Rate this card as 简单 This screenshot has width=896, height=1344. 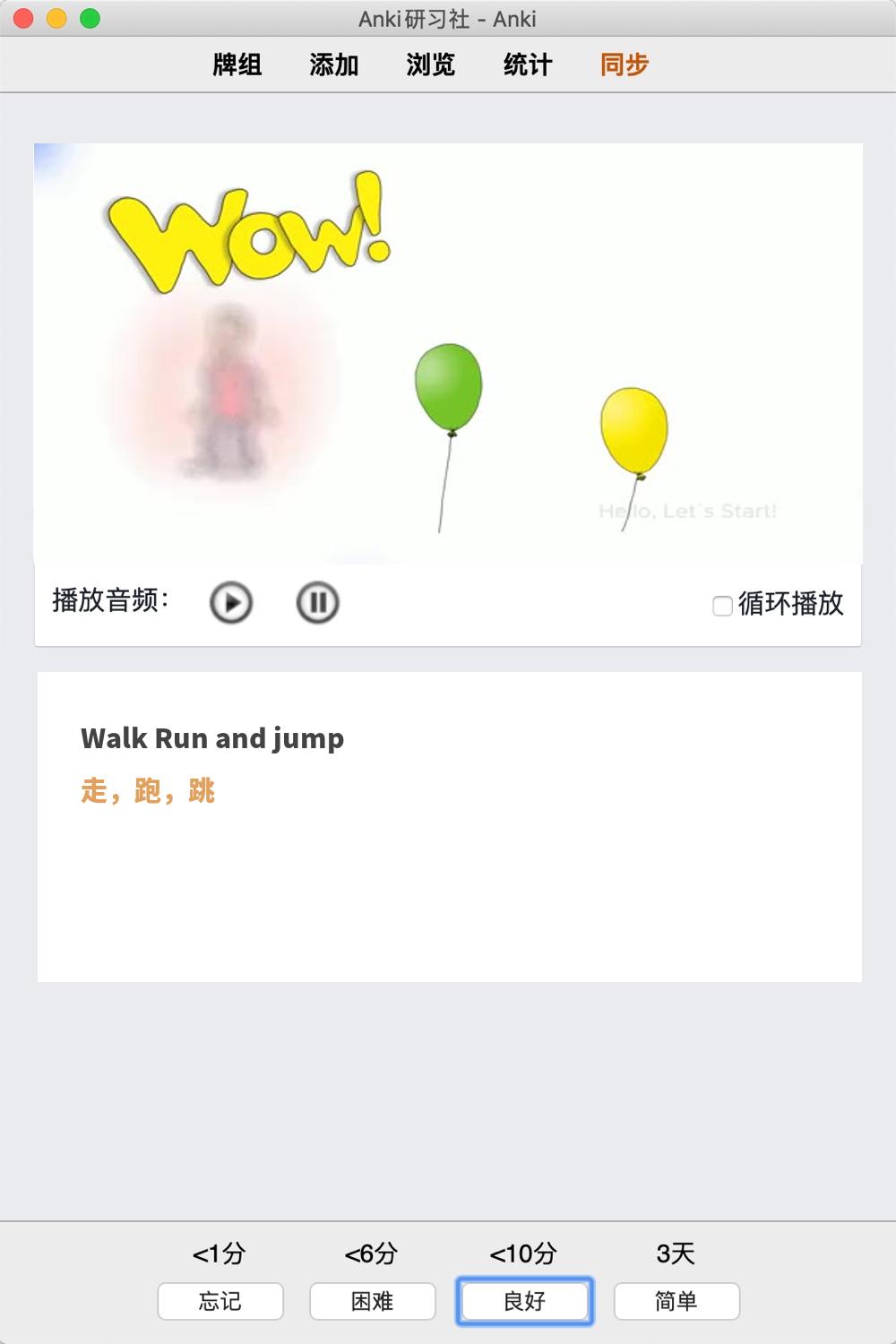pos(676,1301)
